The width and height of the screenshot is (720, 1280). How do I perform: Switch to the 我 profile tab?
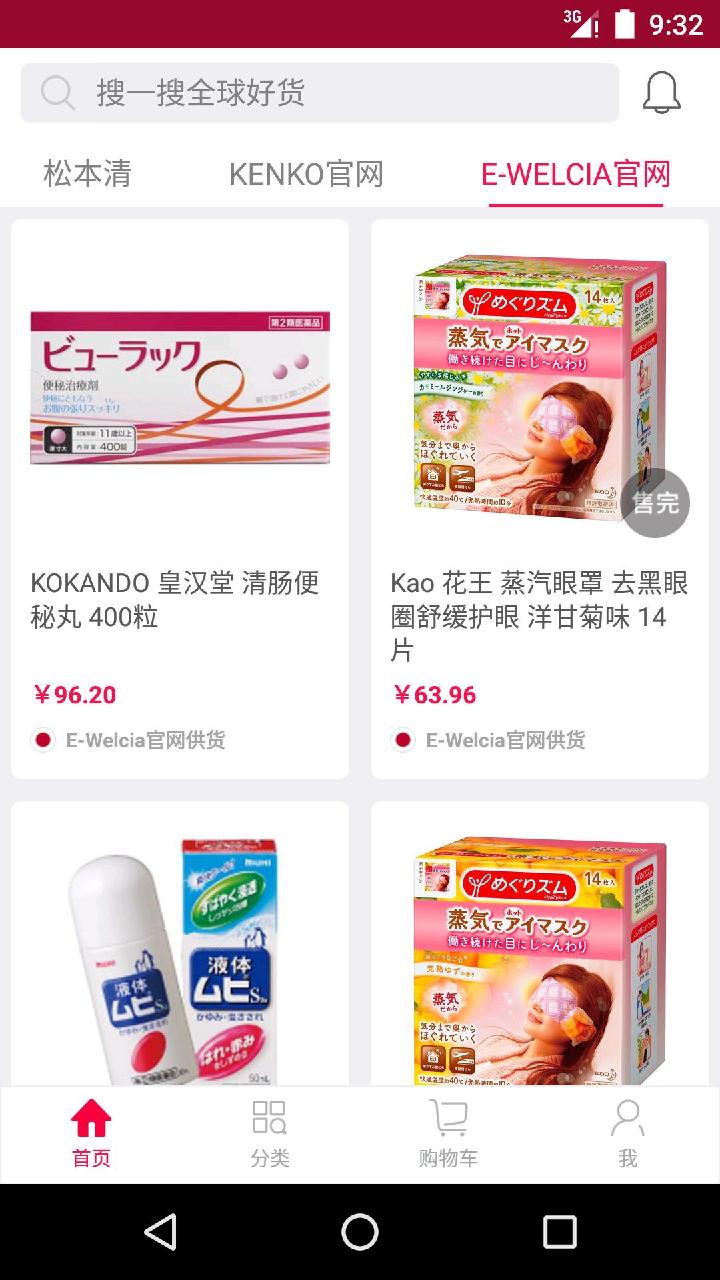(x=627, y=1134)
